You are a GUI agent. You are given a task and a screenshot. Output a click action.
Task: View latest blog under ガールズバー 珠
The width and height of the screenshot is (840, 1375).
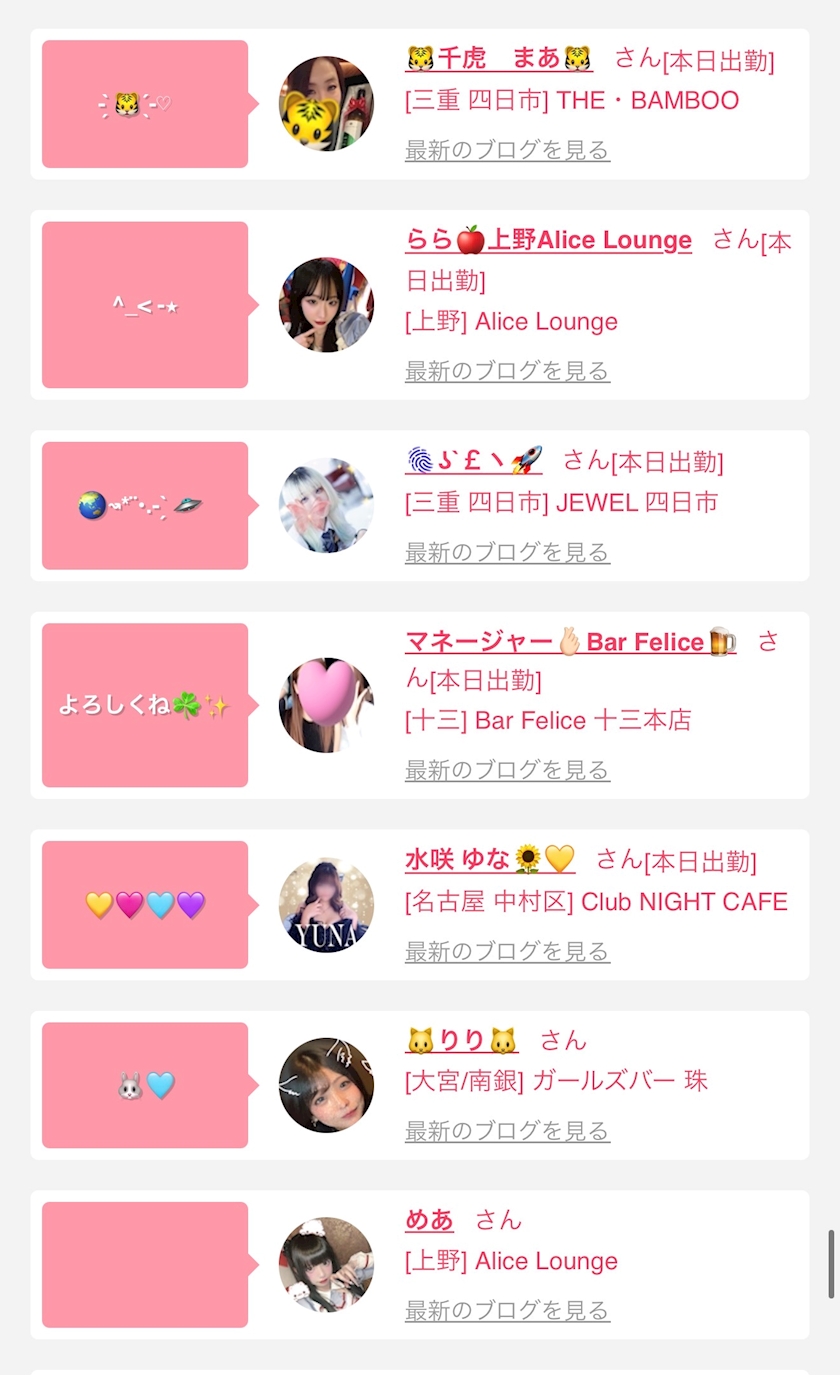[x=507, y=1131]
